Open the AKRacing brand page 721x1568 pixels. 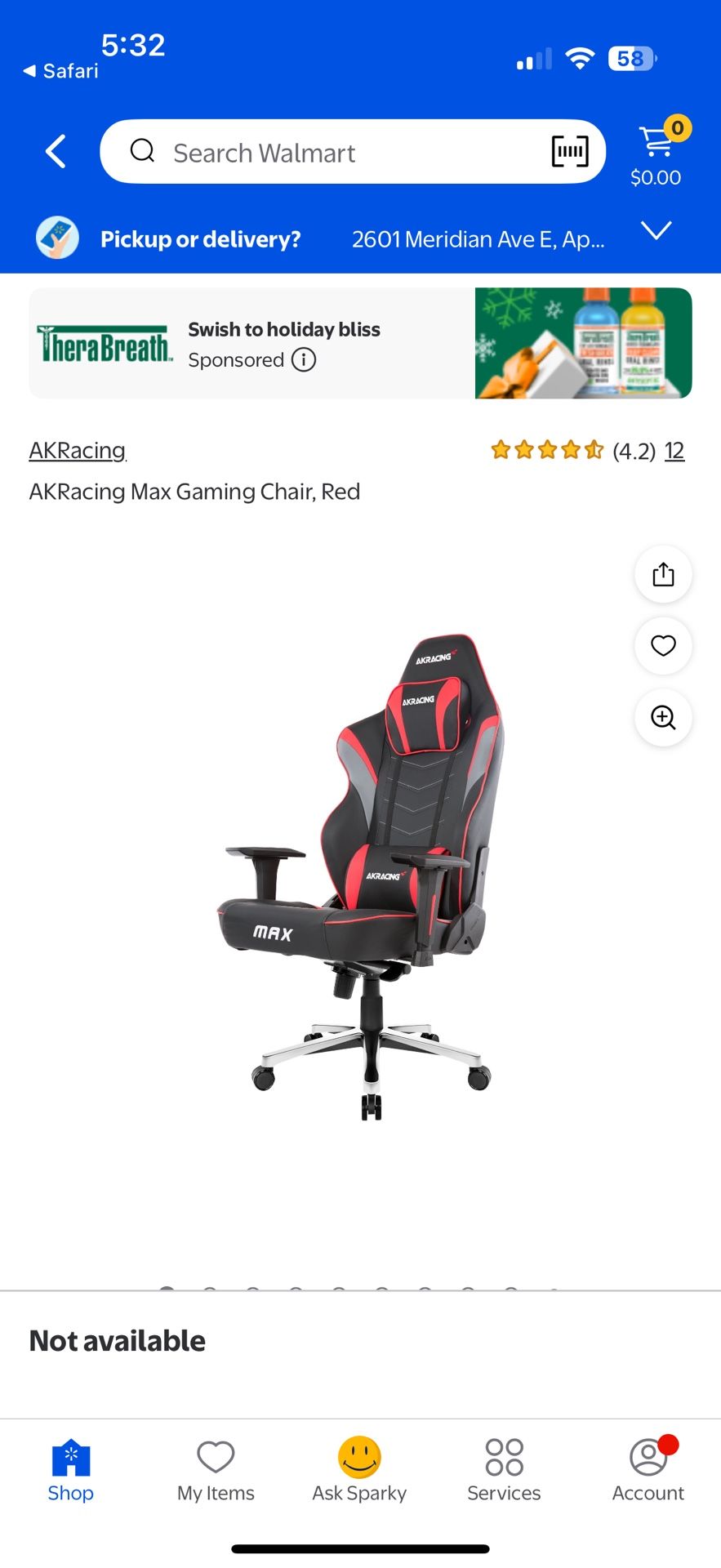coord(77,450)
